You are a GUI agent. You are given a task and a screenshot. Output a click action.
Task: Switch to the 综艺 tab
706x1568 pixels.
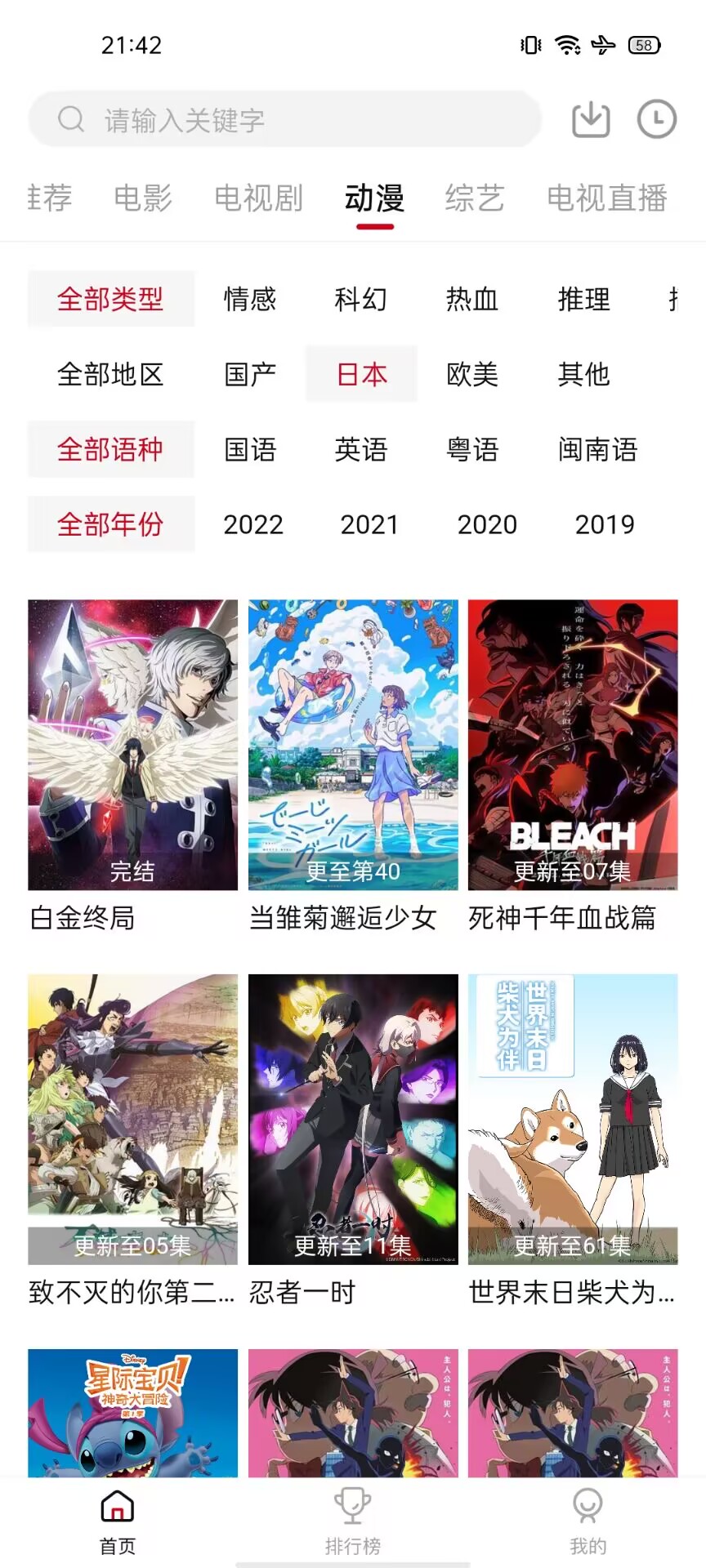[x=474, y=198]
